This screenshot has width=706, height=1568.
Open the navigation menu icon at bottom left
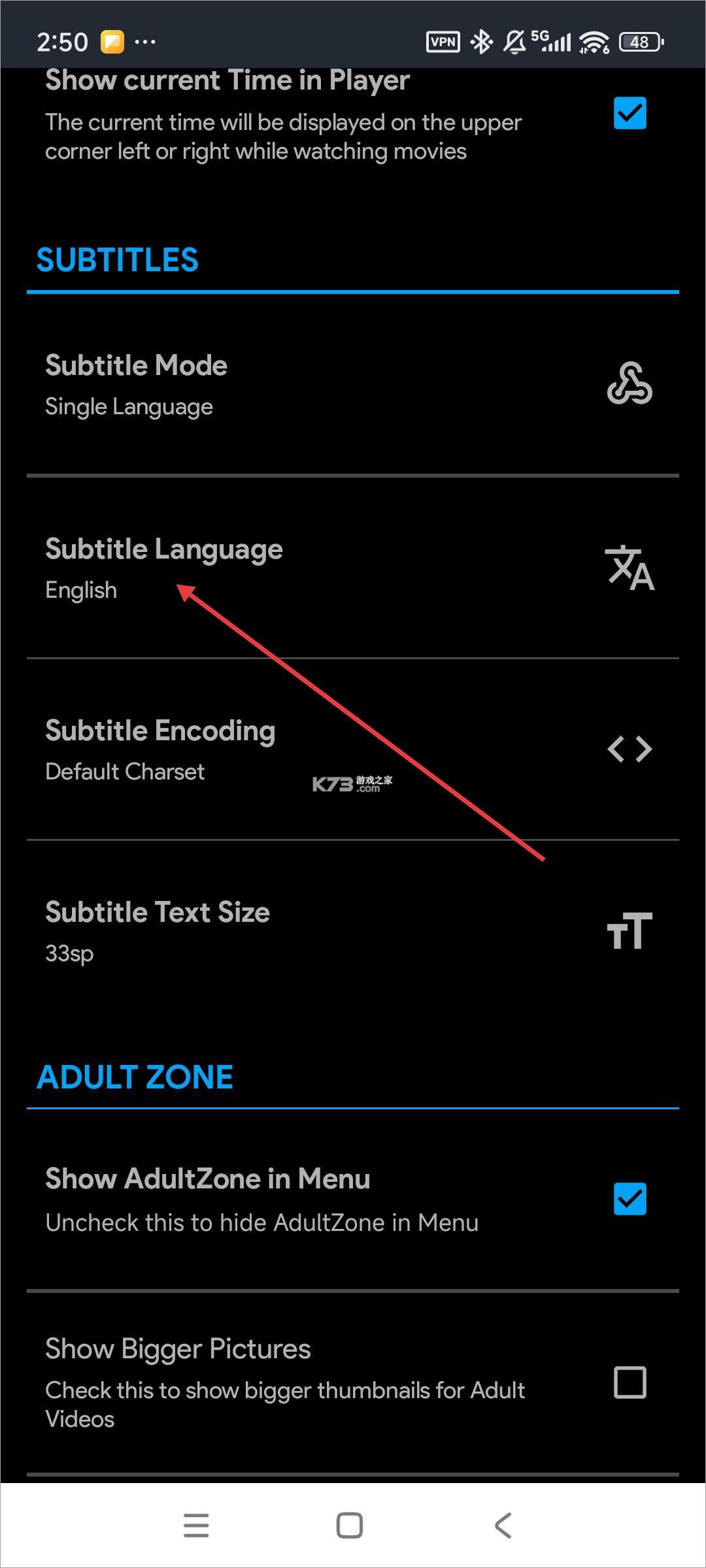tap(196, 1526)
